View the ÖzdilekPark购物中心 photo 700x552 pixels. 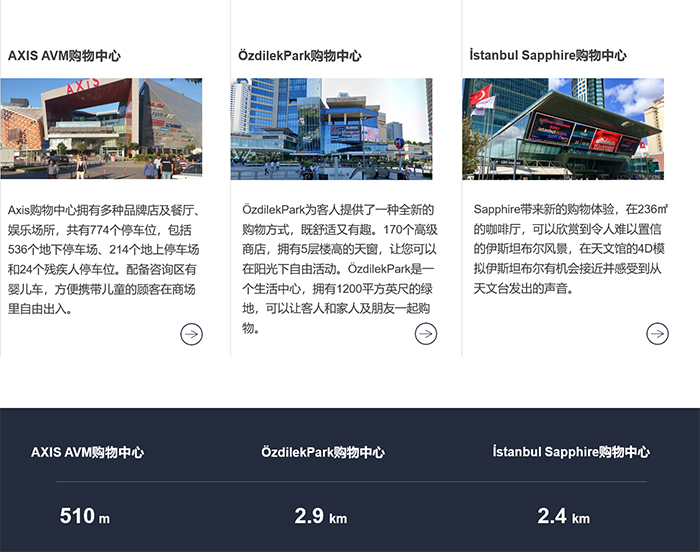coord(332,129)
